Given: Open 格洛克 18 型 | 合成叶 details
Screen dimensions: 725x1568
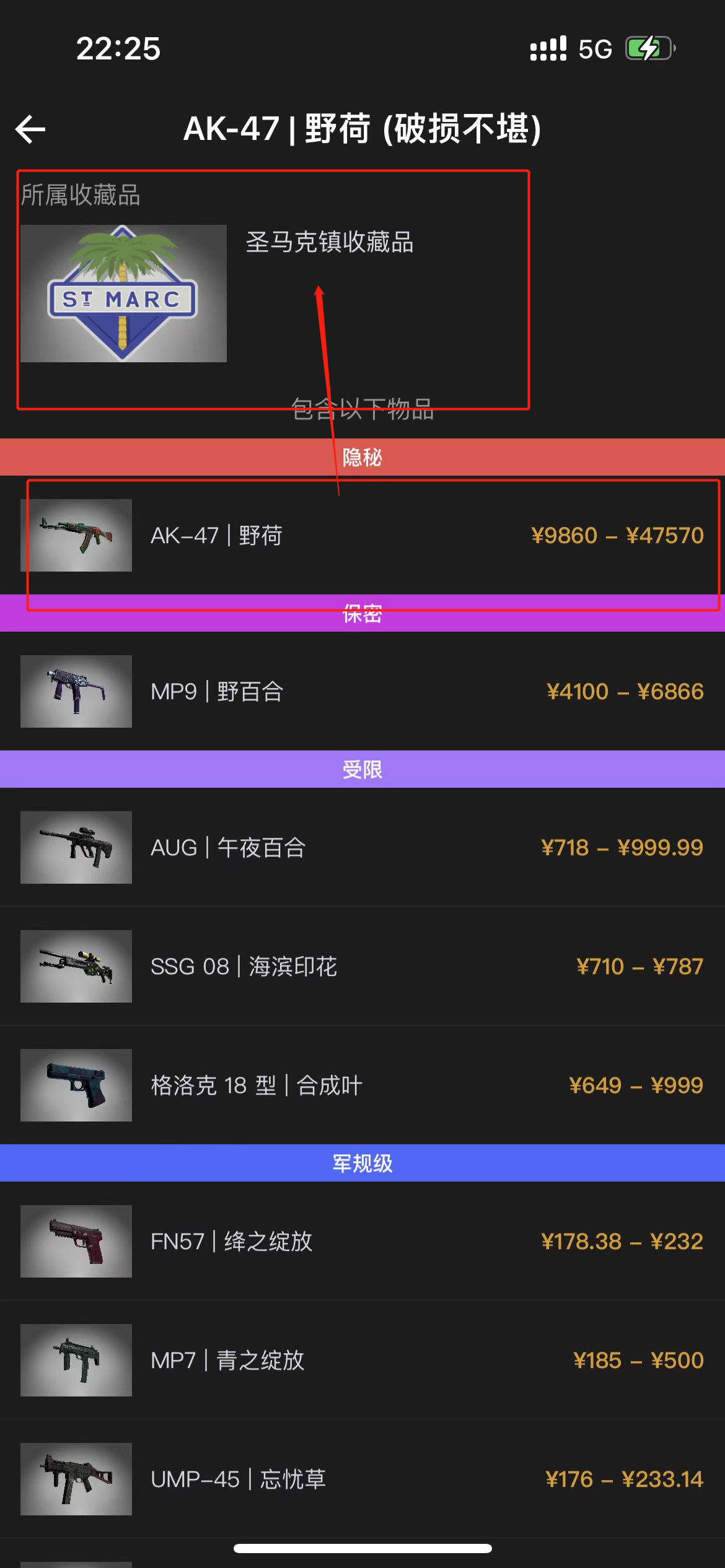Looking at the screenshot, I should click(x=362, y=1086).
